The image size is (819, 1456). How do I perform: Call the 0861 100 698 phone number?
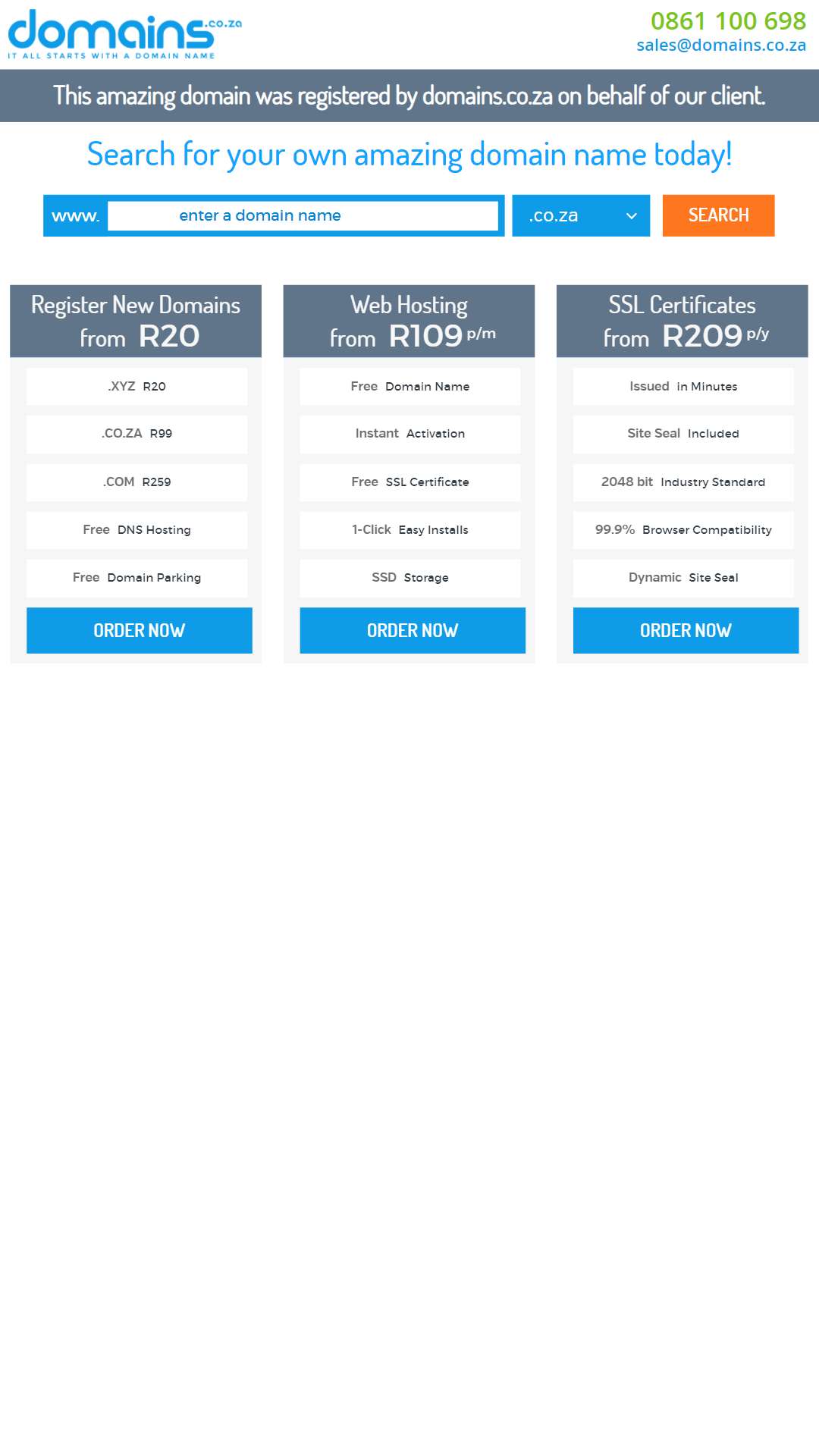coord(728,20)
